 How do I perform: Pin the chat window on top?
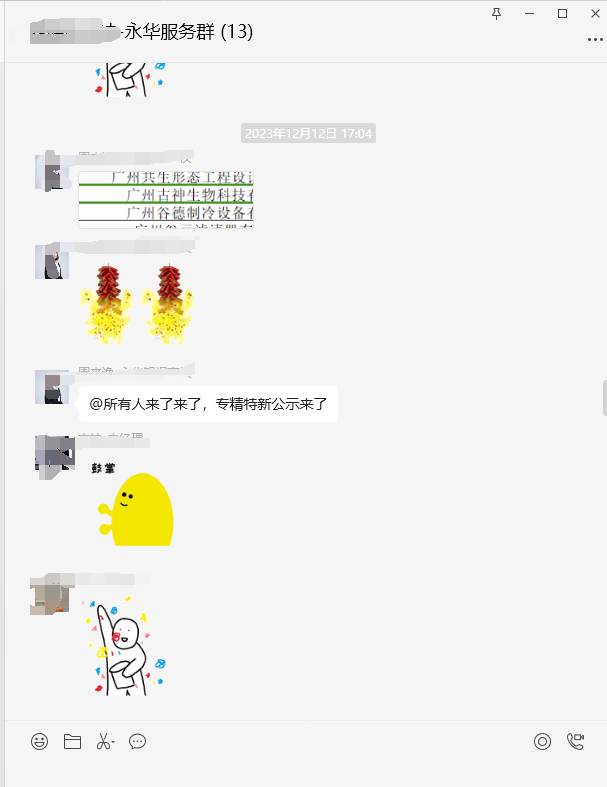[498, 13]
